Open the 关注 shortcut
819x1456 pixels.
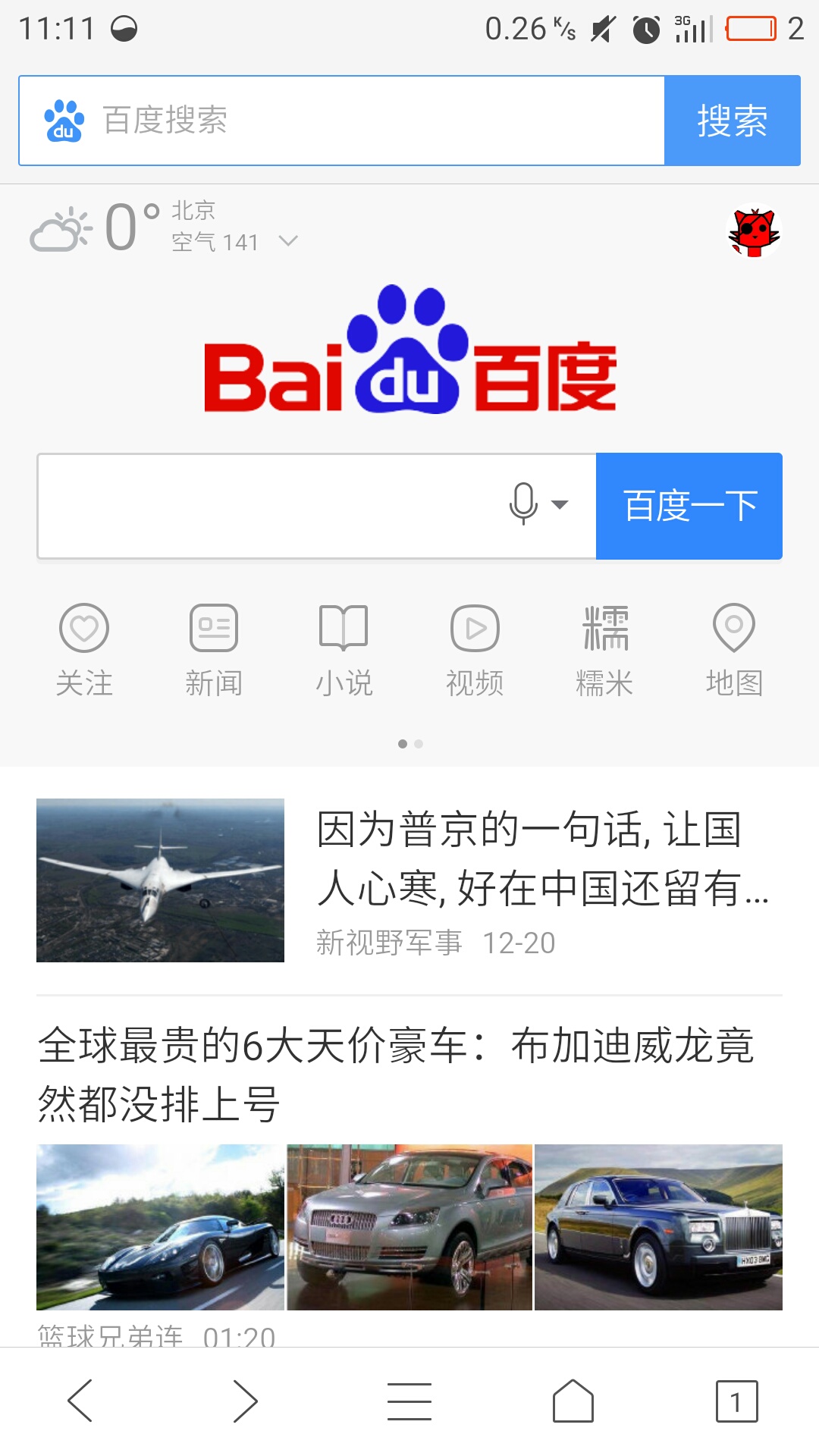[x=84, y=650]
